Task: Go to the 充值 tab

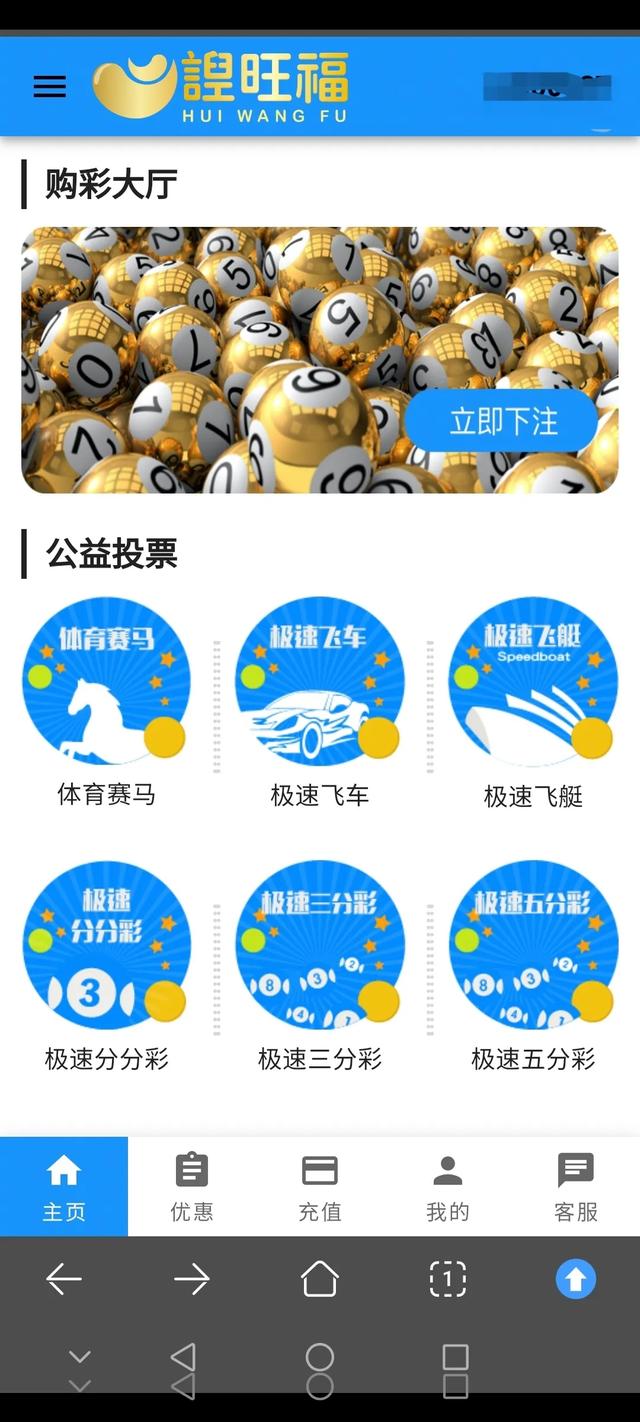Action: (x=320, y=1187)
